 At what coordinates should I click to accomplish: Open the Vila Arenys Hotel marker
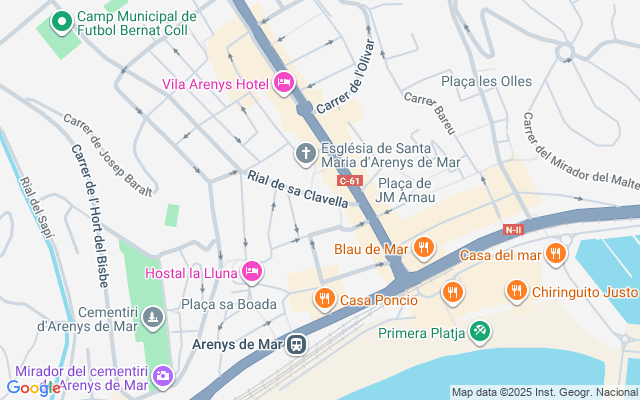[x=282, y=83]
